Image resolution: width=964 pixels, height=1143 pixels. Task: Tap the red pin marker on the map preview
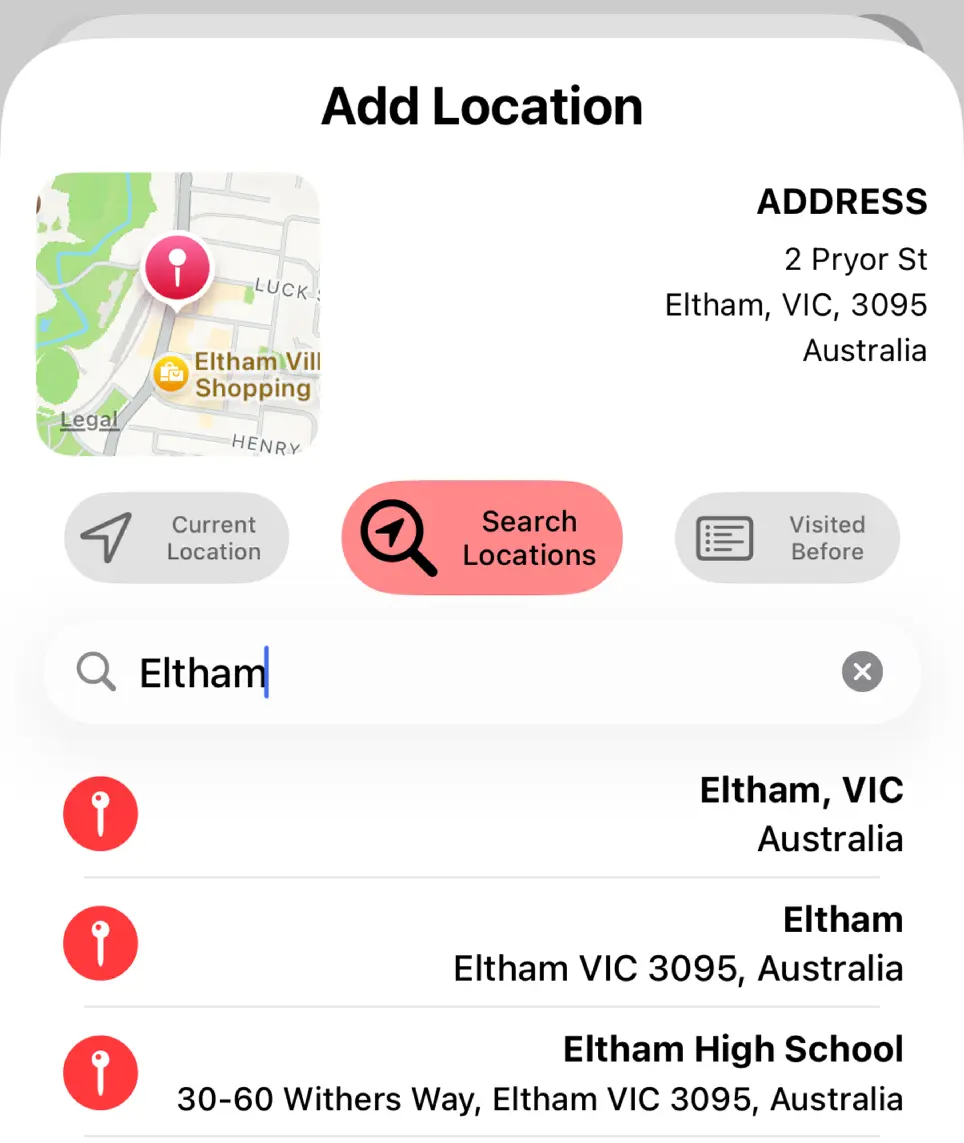pyautogui.click(x=177, y=266)
